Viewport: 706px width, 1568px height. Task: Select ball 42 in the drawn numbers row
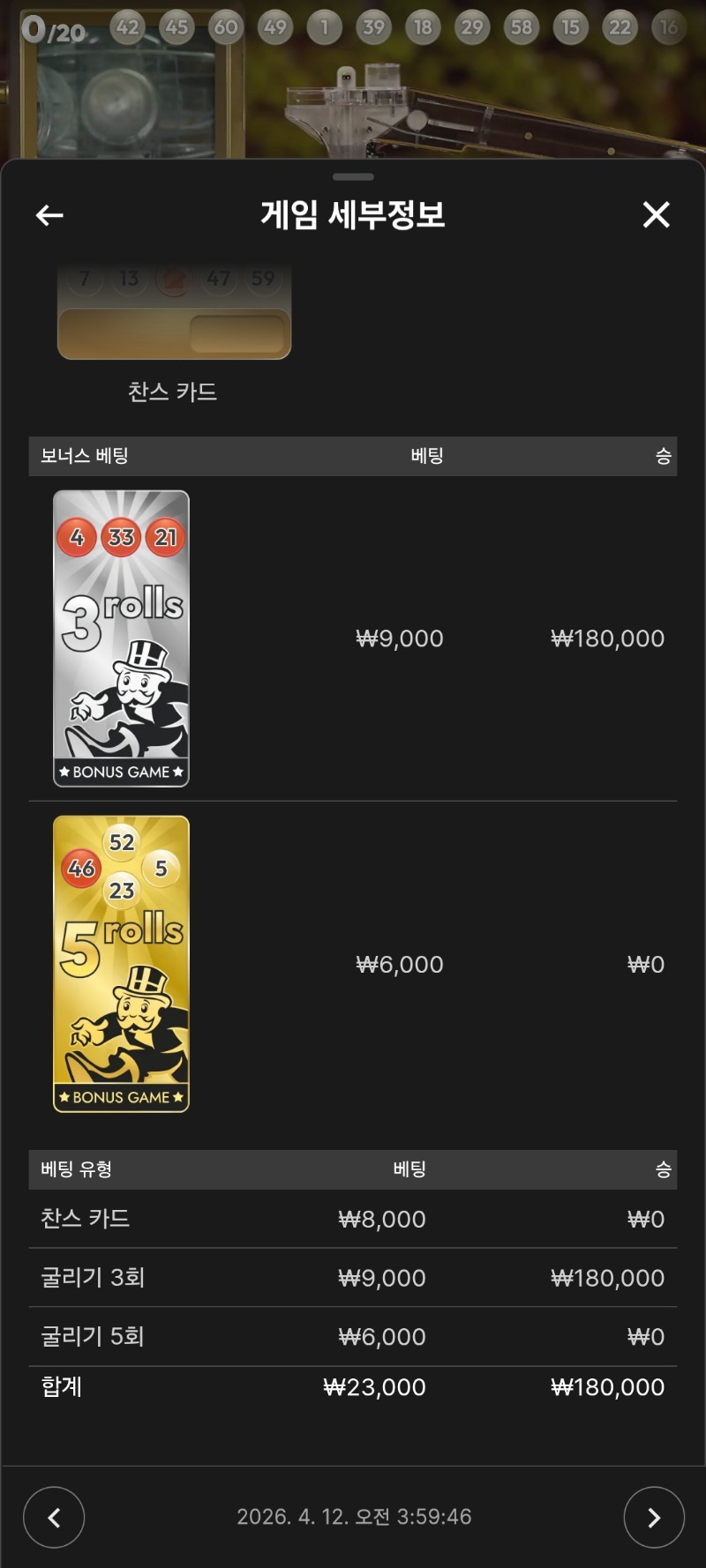127,26
